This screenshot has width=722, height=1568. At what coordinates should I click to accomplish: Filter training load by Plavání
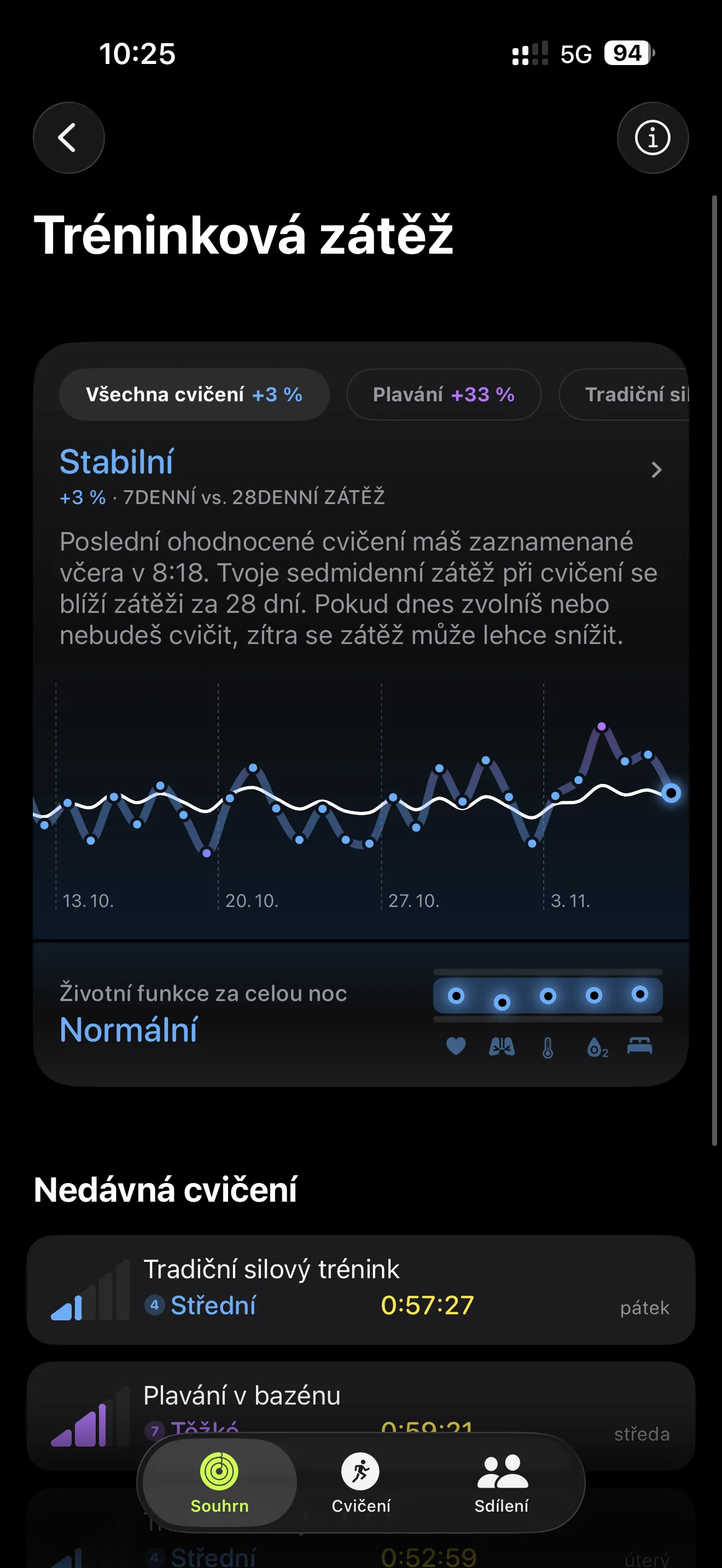coord(443,394)
